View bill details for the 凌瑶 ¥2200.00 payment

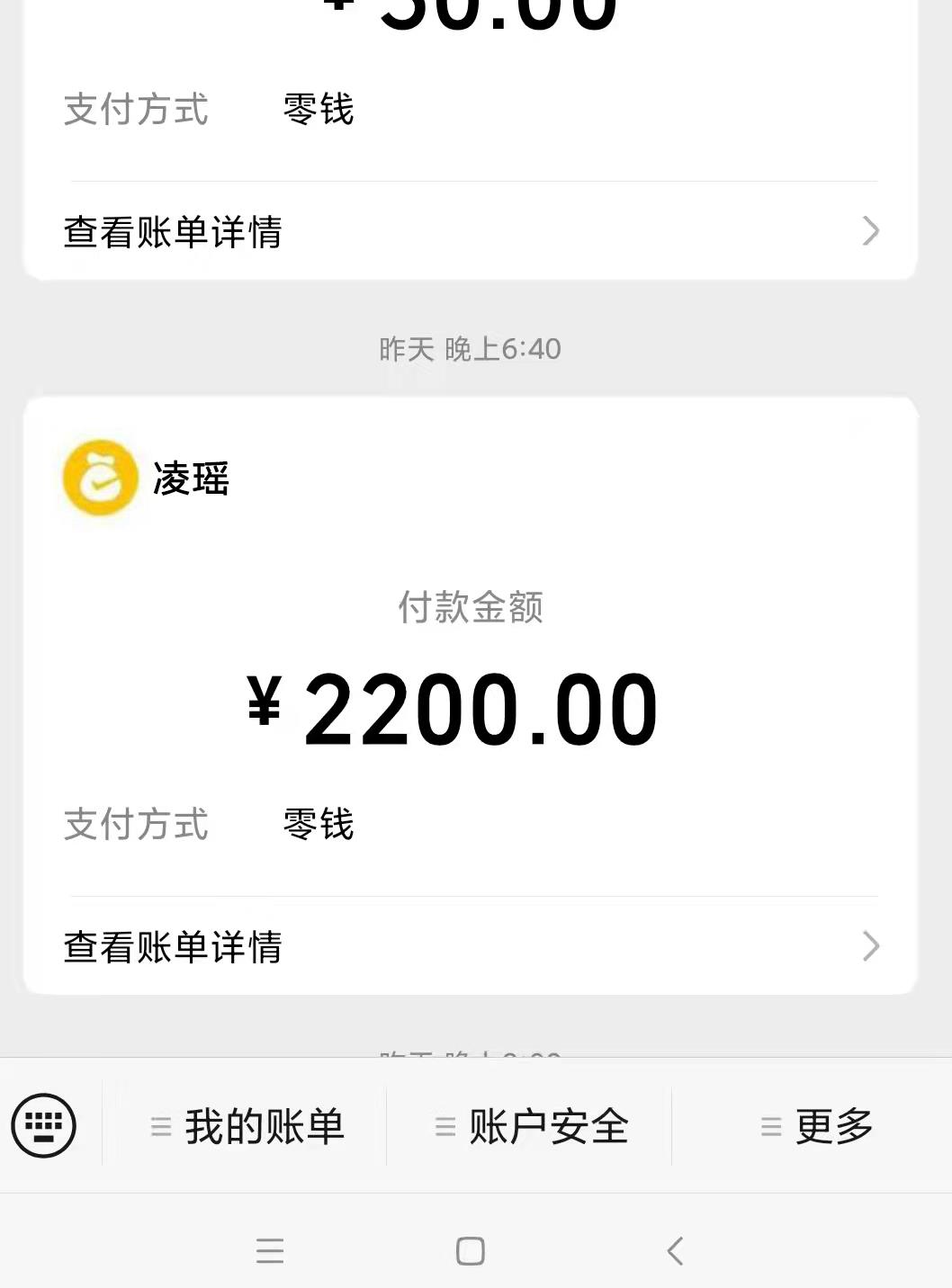coord(470,946)
